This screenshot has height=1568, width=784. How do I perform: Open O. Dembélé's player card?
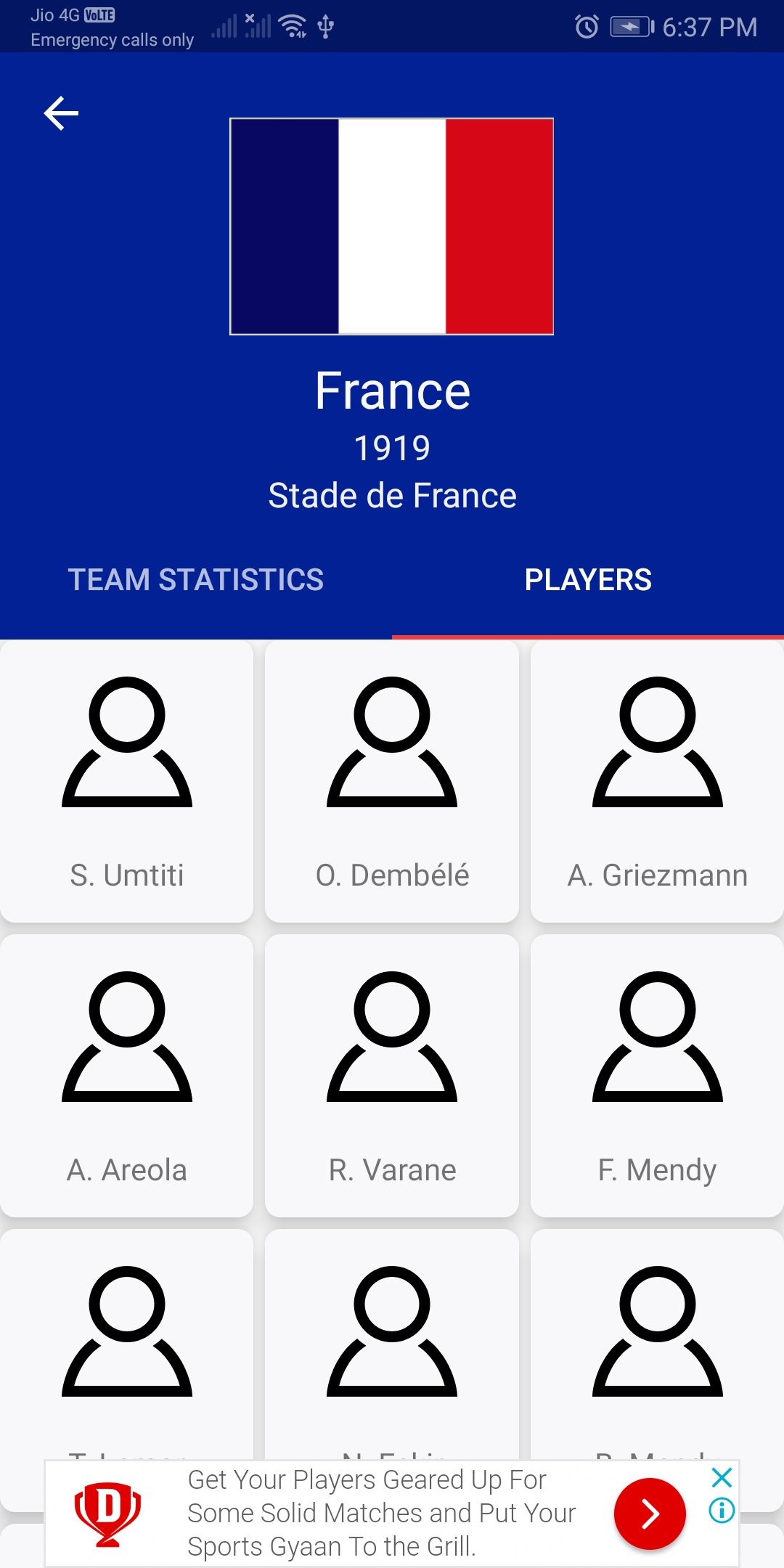click(x=392, y=781)
